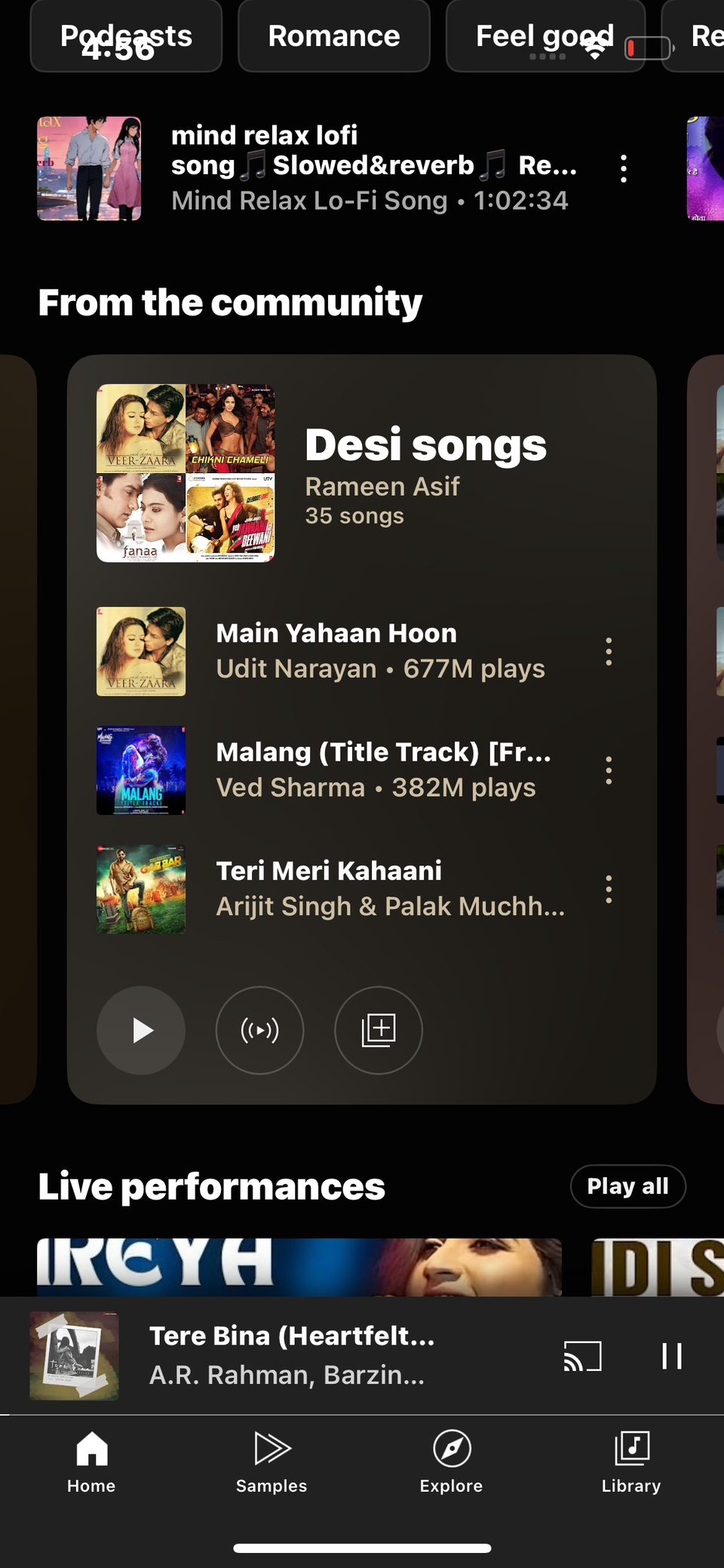This screenshot has width=724, height=1568.
Task: Pause the currently playing Tere Bina track
Action: 671,1354
